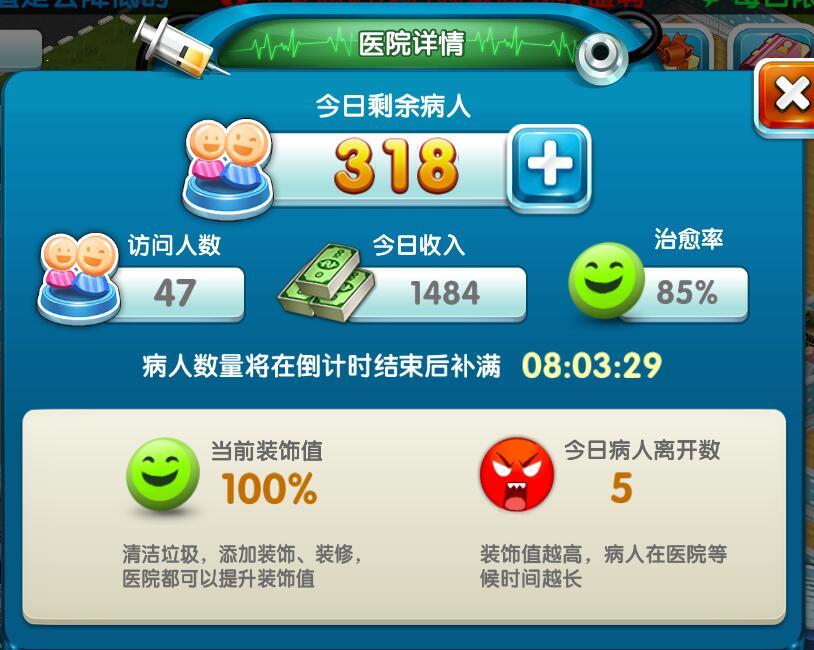Close the hospital details dialog
Image resolution: width=814 pixels, height=650 pixels.
click(x=788, y=97)
